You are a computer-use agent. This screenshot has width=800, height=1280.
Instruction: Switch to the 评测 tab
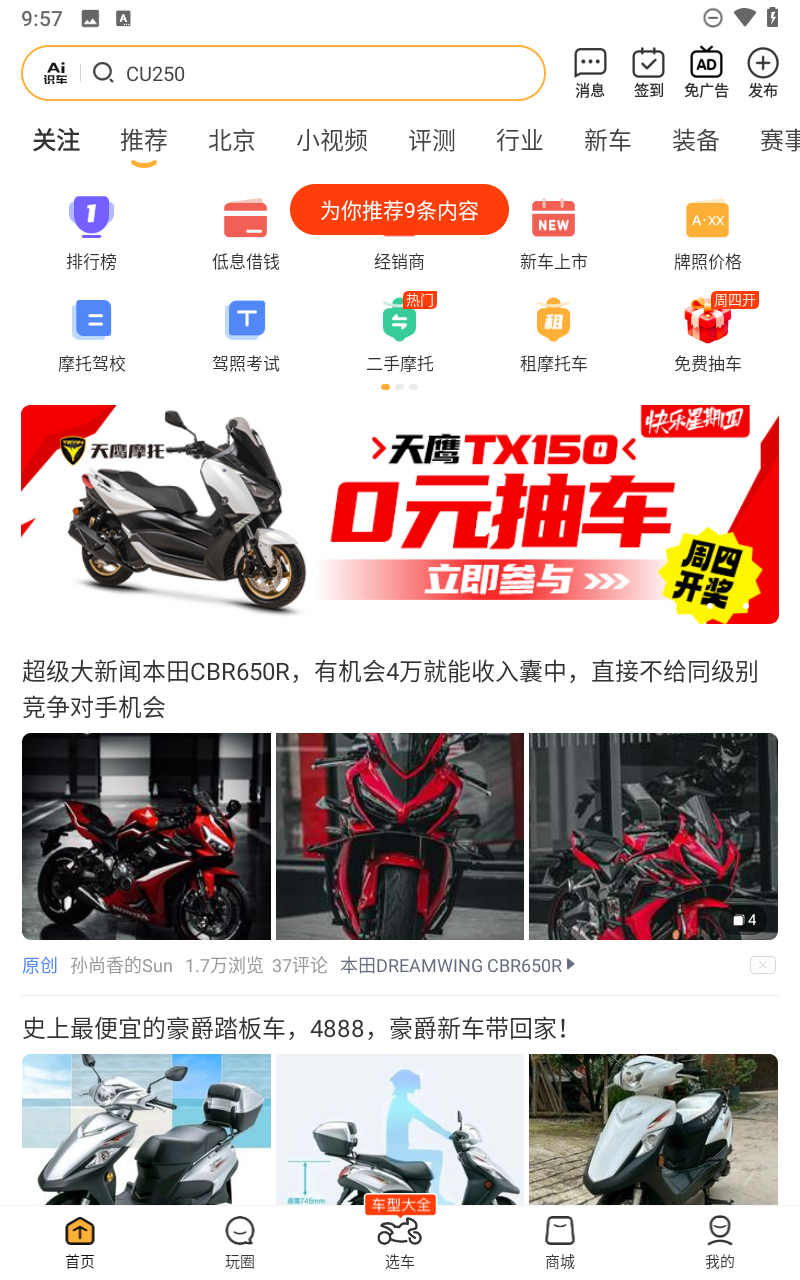pos(432,141)
